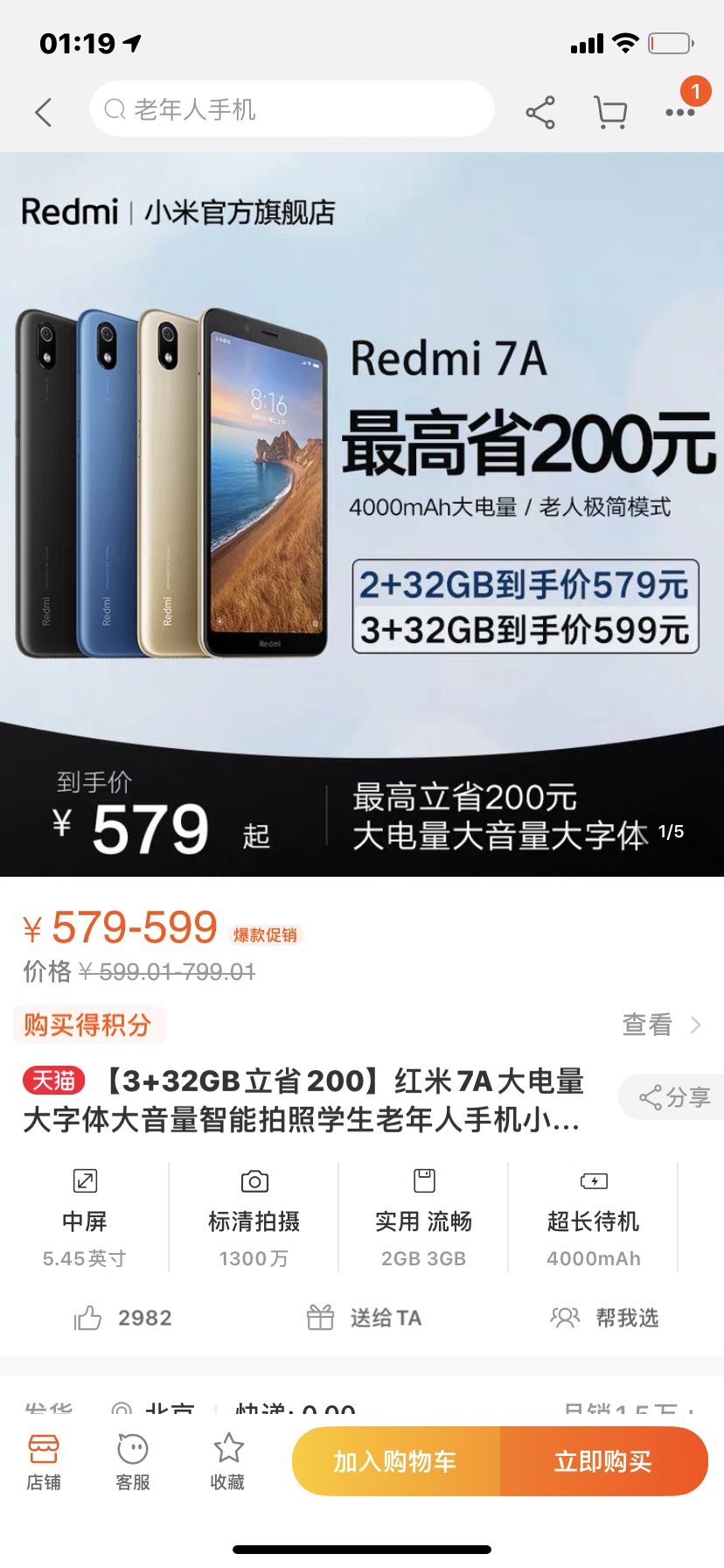Like the product with the thumbs-up

pyautogui.click(x=122, y=1318)
